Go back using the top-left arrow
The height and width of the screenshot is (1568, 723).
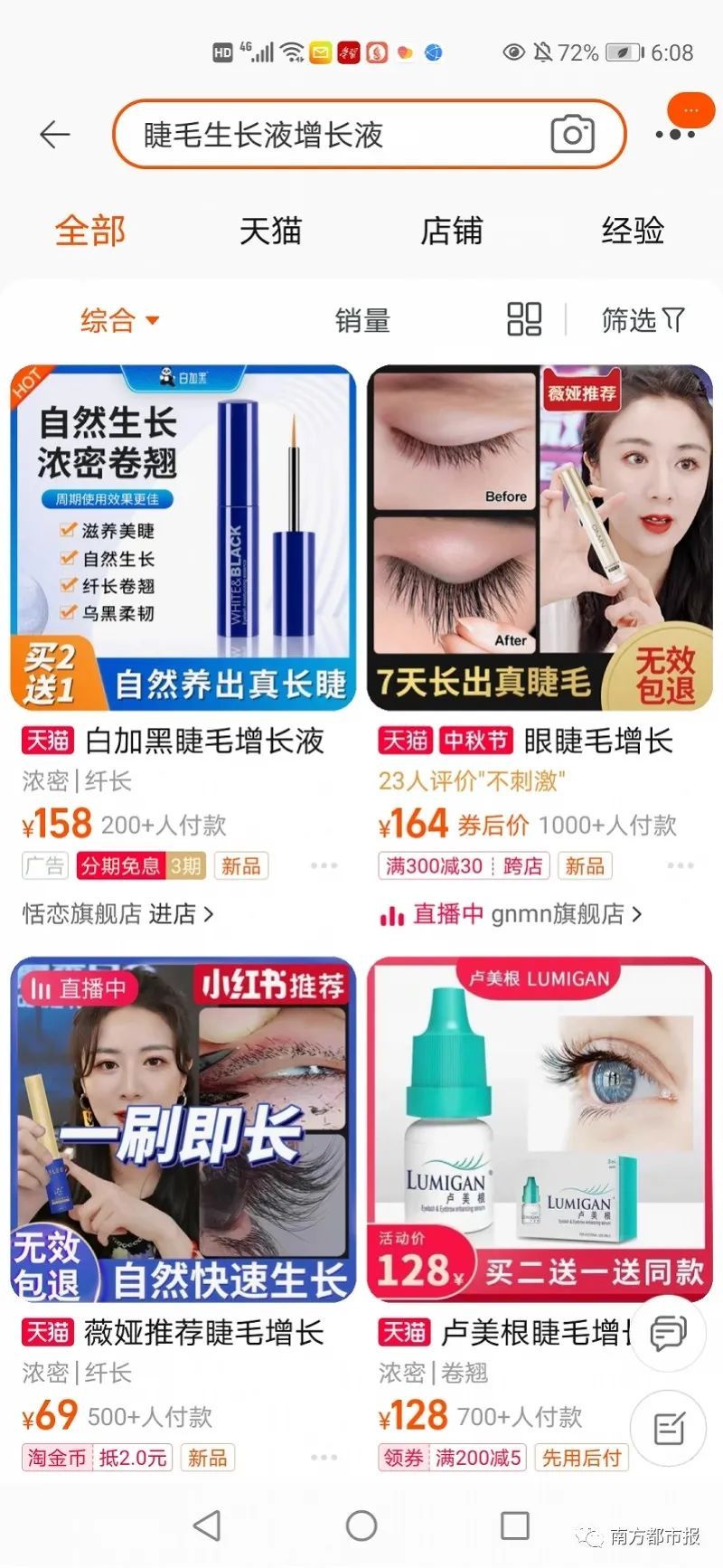[55, 136]
